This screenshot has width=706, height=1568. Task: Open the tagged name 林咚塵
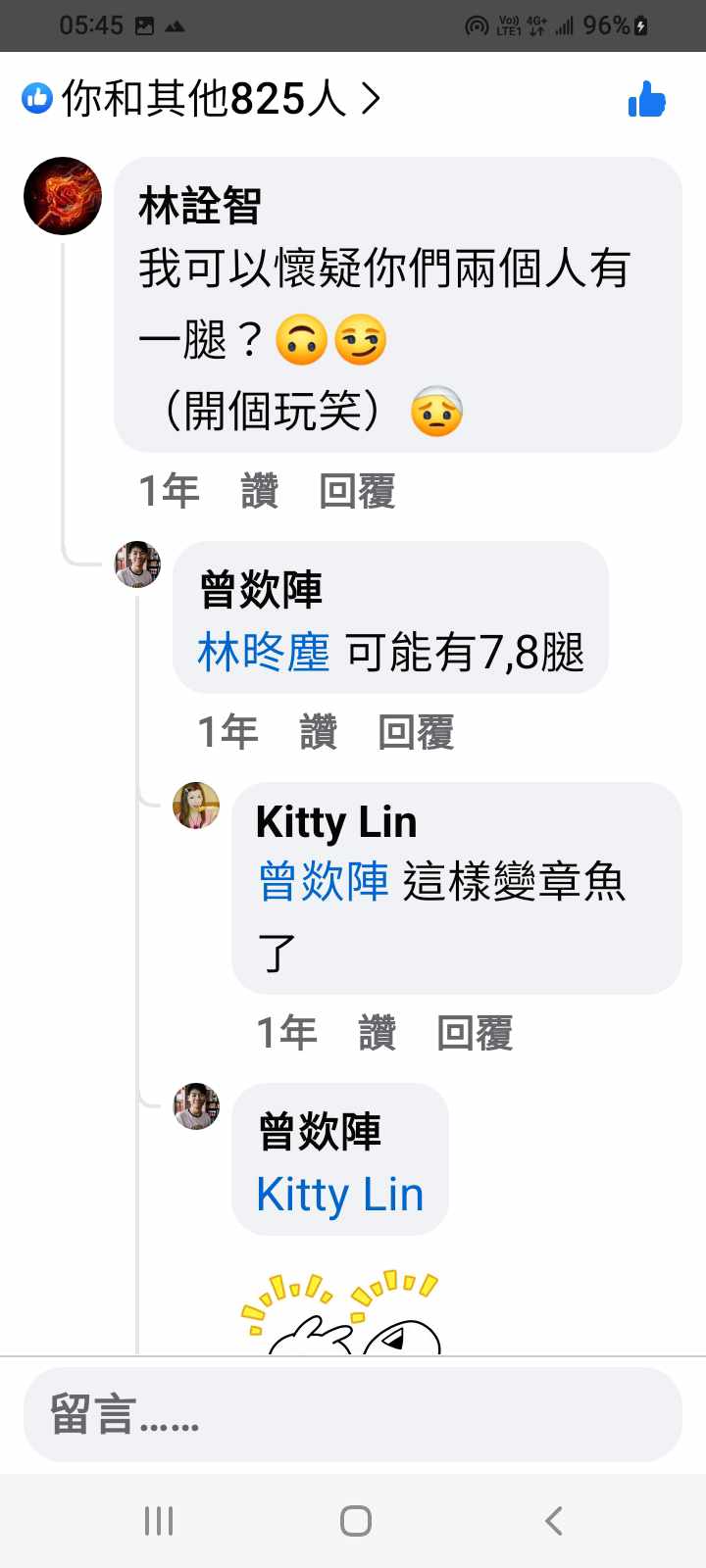pos(263,653)
